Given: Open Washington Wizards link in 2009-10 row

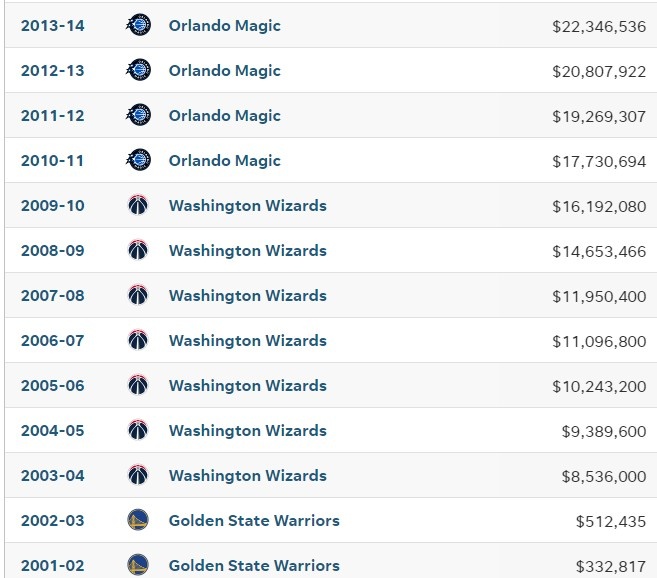Looking at the screenshot, I should (247, 206).
